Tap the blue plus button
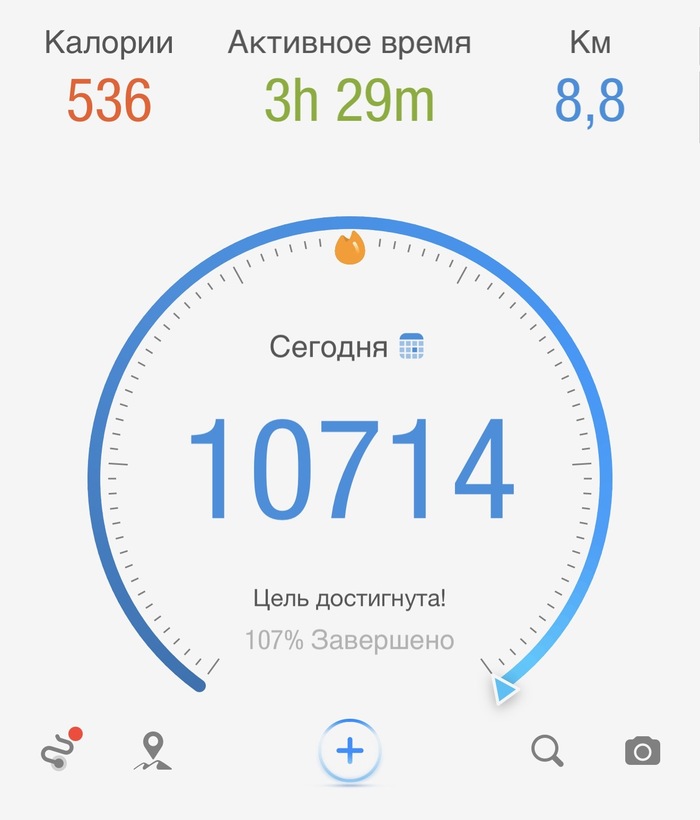The height and width of the screenshot is (820, 700). [x=350, y=751]
